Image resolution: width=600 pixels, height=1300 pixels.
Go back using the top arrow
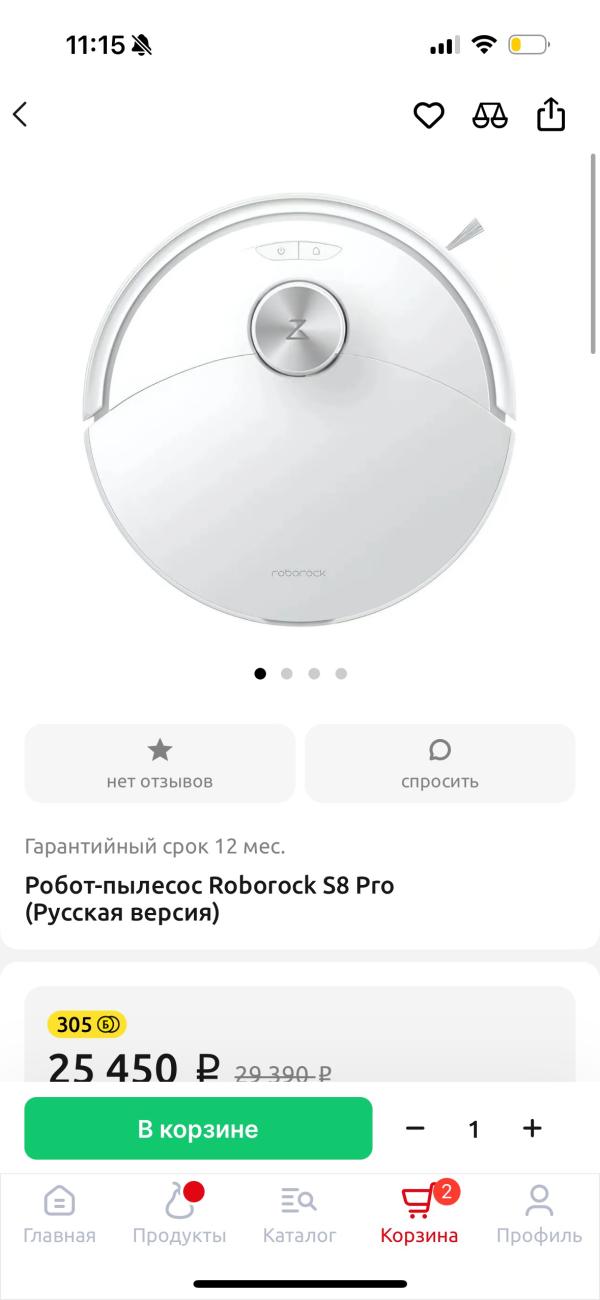pyautogui.click(x=20, y=114)
